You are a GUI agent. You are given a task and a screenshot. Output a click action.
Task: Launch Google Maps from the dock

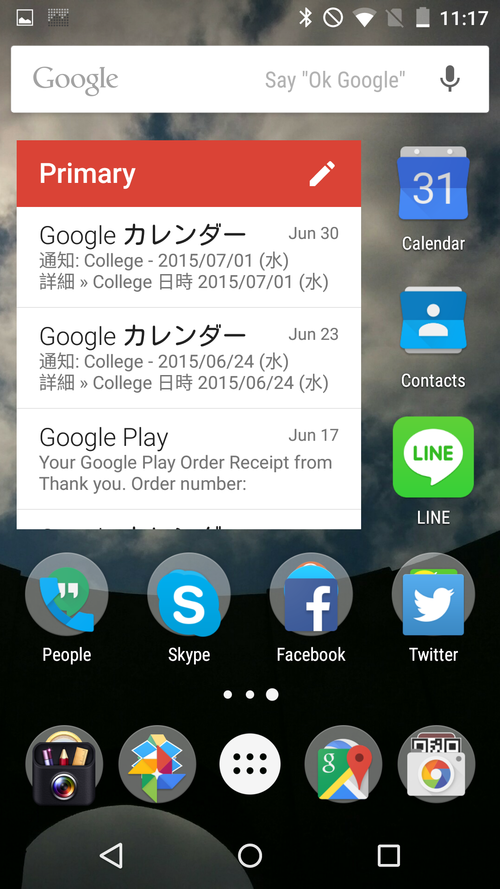[x=343, y=764]
